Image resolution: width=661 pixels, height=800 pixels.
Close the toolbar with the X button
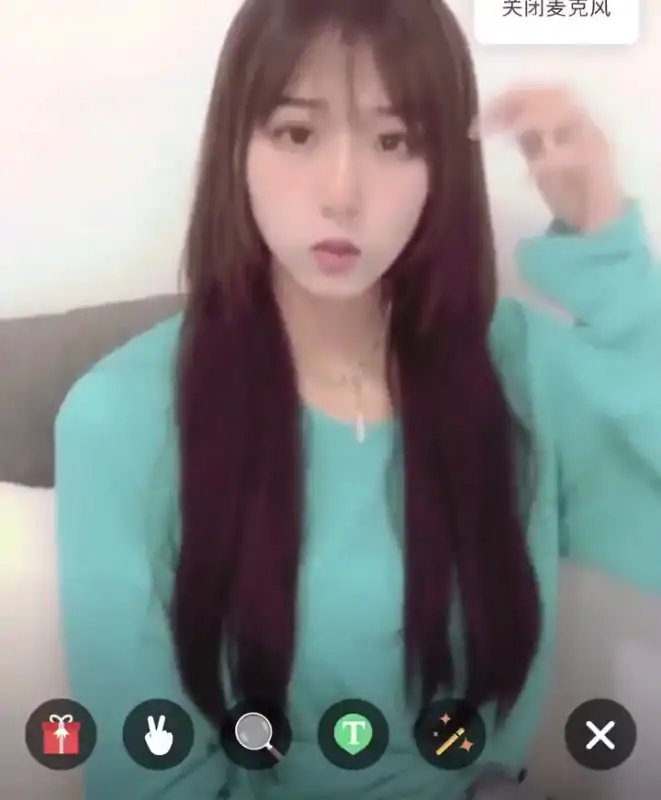point(600,734)
